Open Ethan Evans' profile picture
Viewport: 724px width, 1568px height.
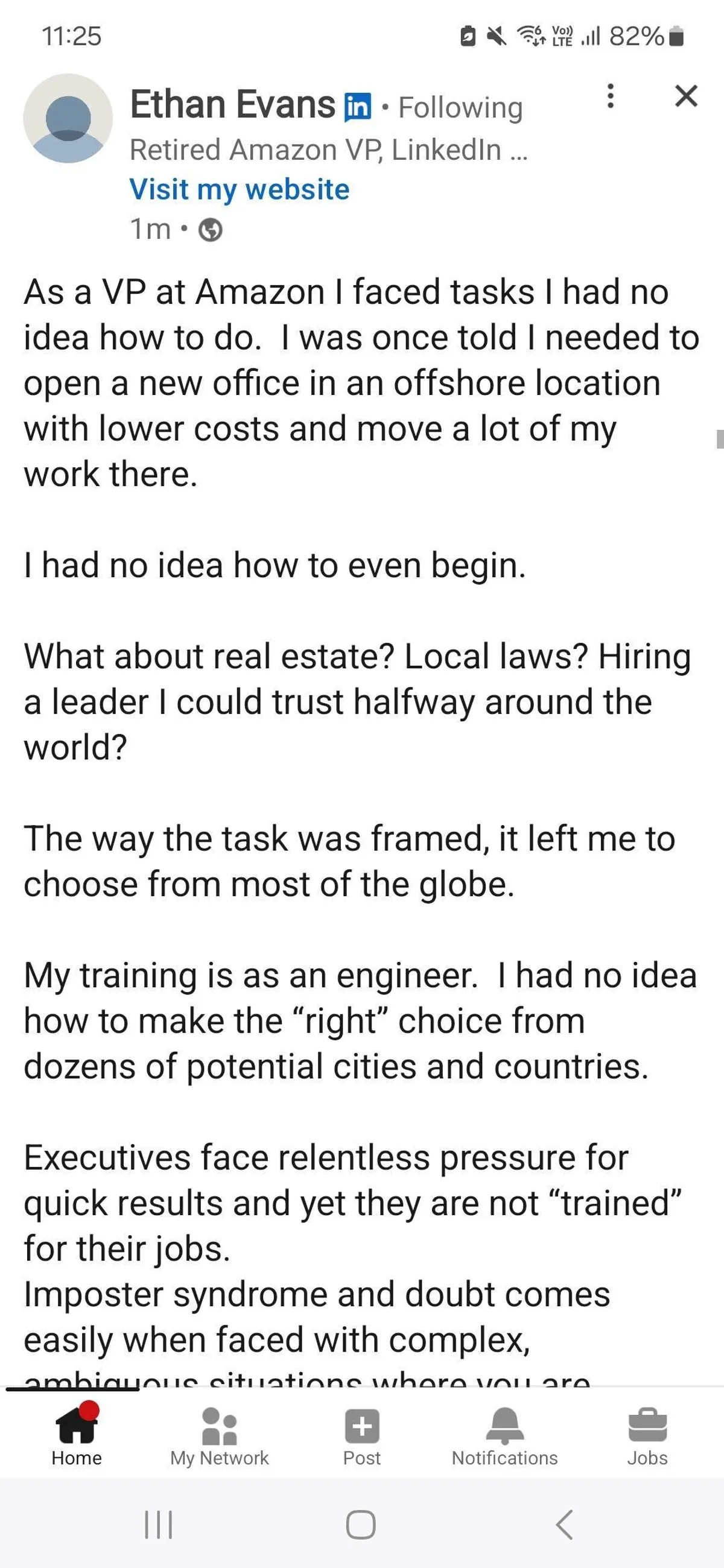click(68, 119)
